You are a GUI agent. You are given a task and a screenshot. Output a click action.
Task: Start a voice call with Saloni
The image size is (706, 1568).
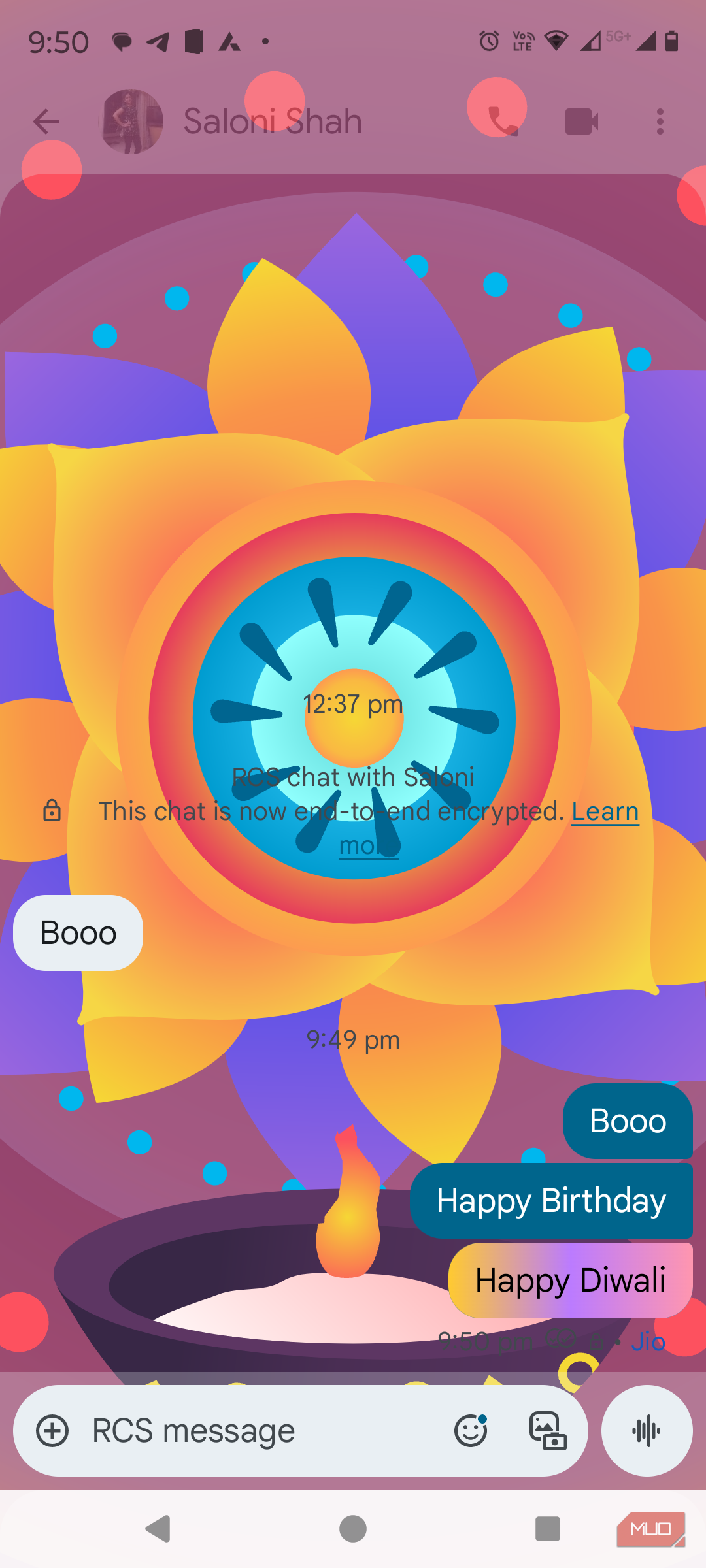[503, 122]
